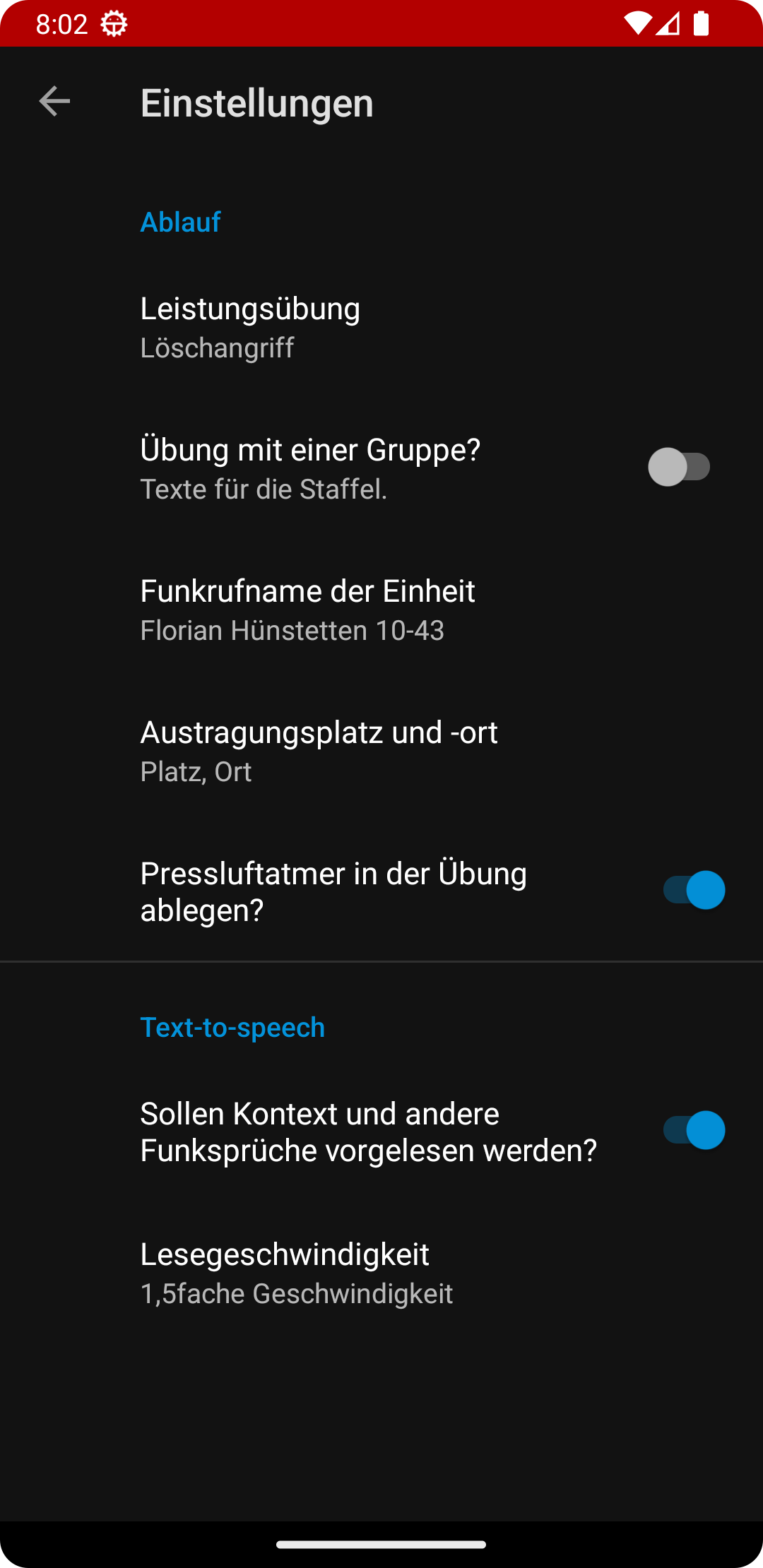Enable Übung mit einer Gruppe switch

tap(678, 467)
